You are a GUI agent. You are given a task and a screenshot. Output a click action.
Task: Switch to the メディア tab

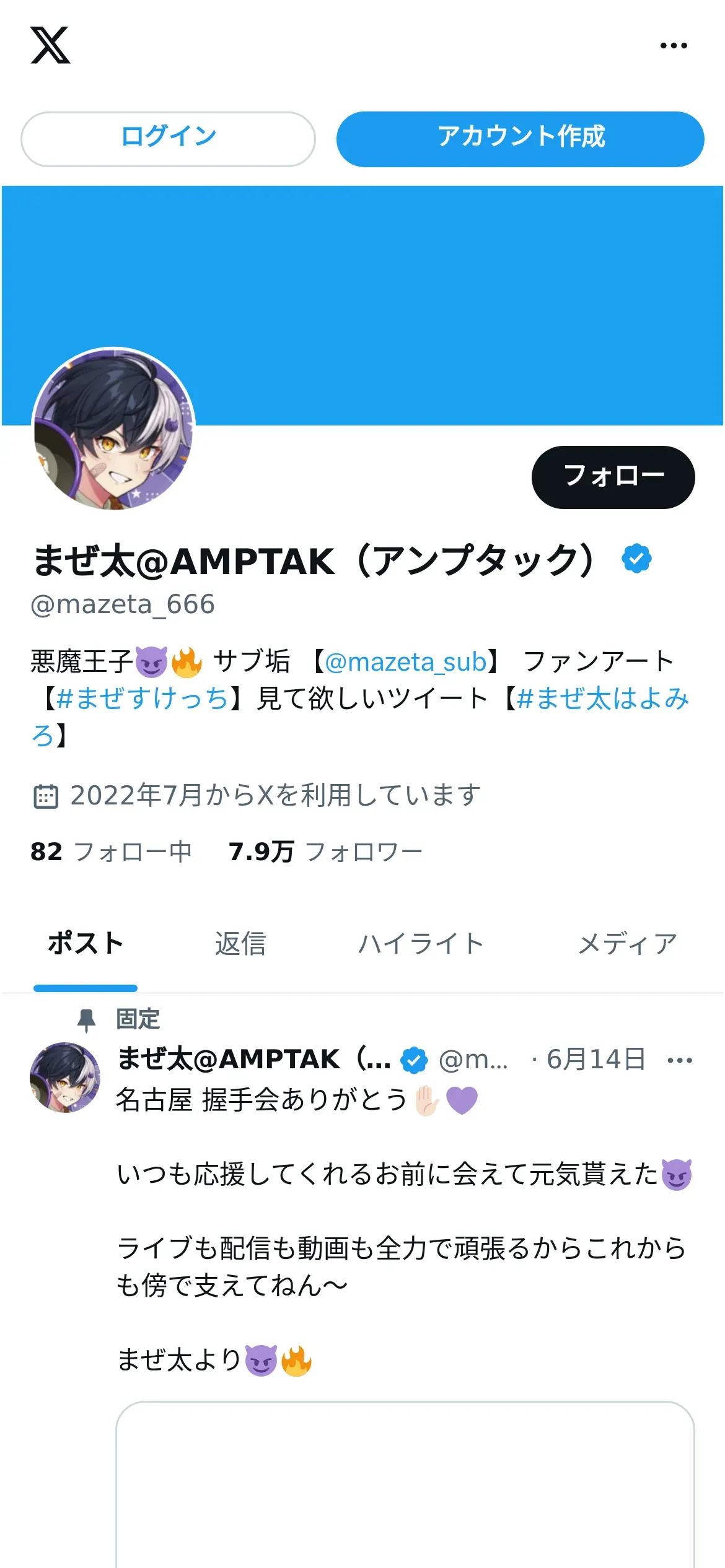coord(627,944)
